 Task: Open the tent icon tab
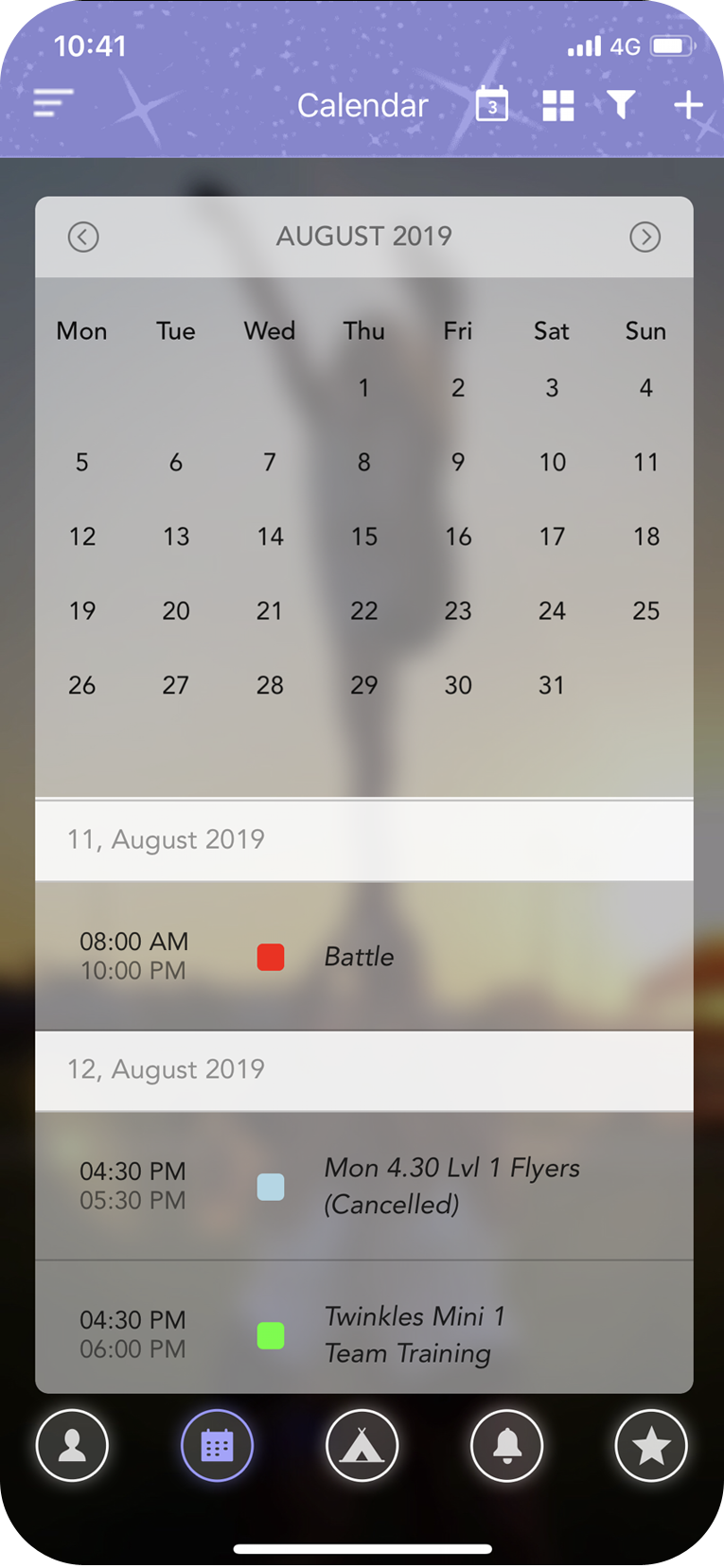[x=362, y=1446]
